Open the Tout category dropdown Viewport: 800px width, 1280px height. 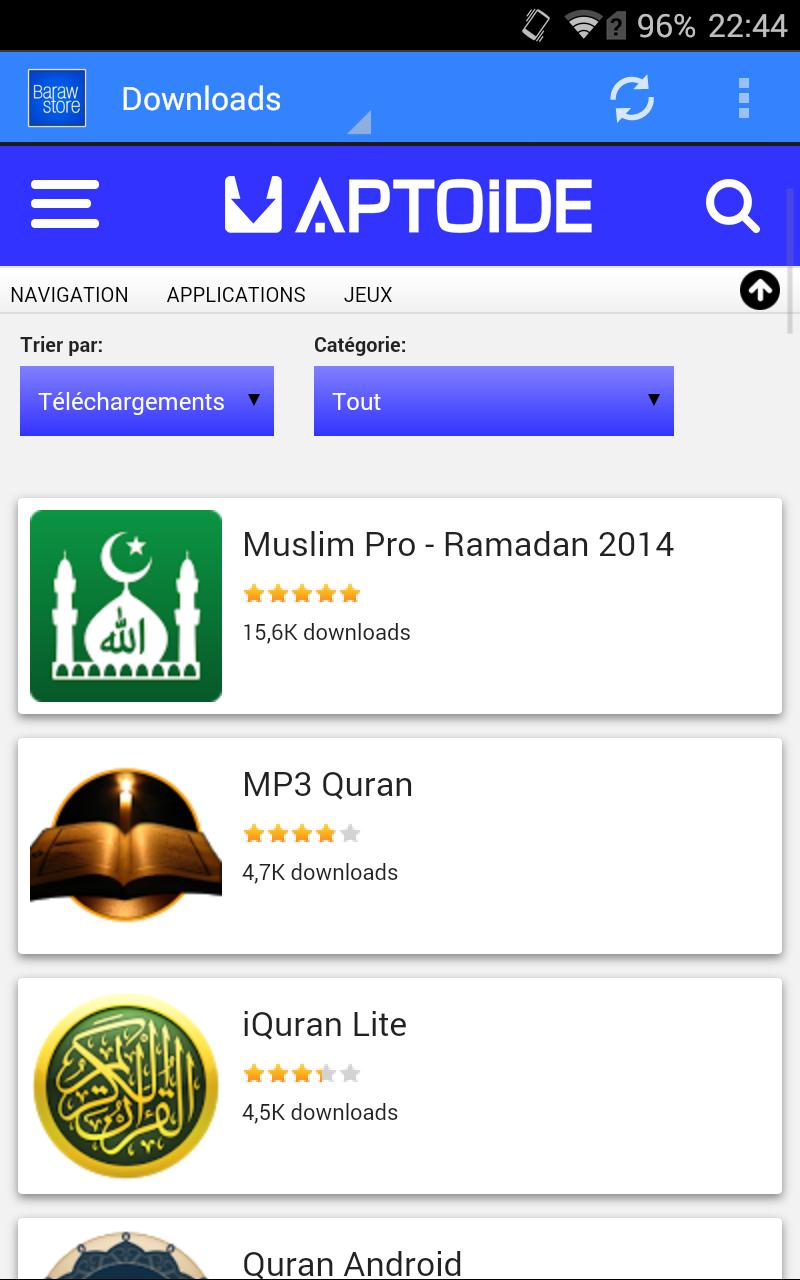(494, 401)
